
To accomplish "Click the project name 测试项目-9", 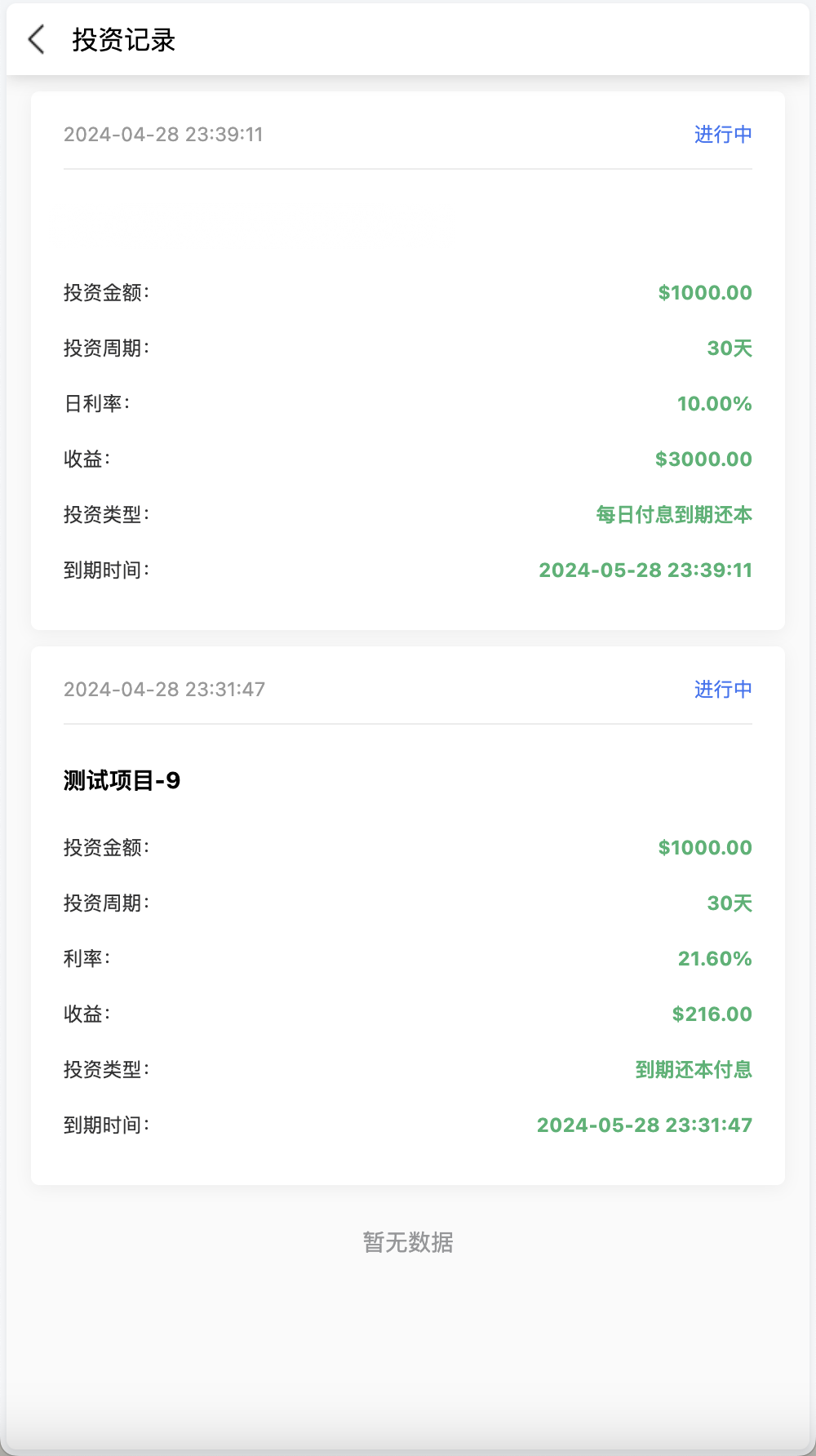I will (x=121, y=779).
